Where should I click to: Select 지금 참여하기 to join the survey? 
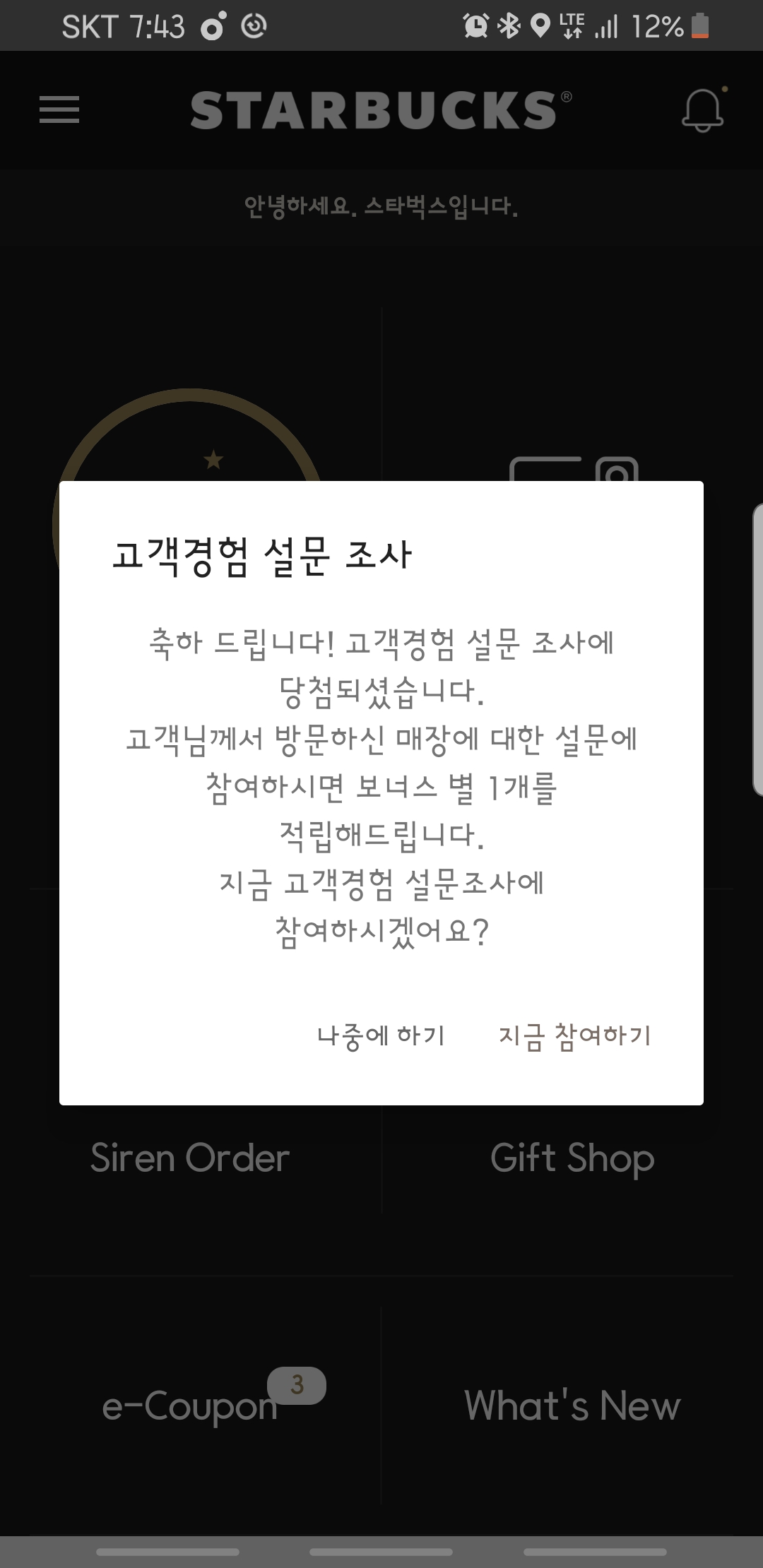(x=574, y=1036)
